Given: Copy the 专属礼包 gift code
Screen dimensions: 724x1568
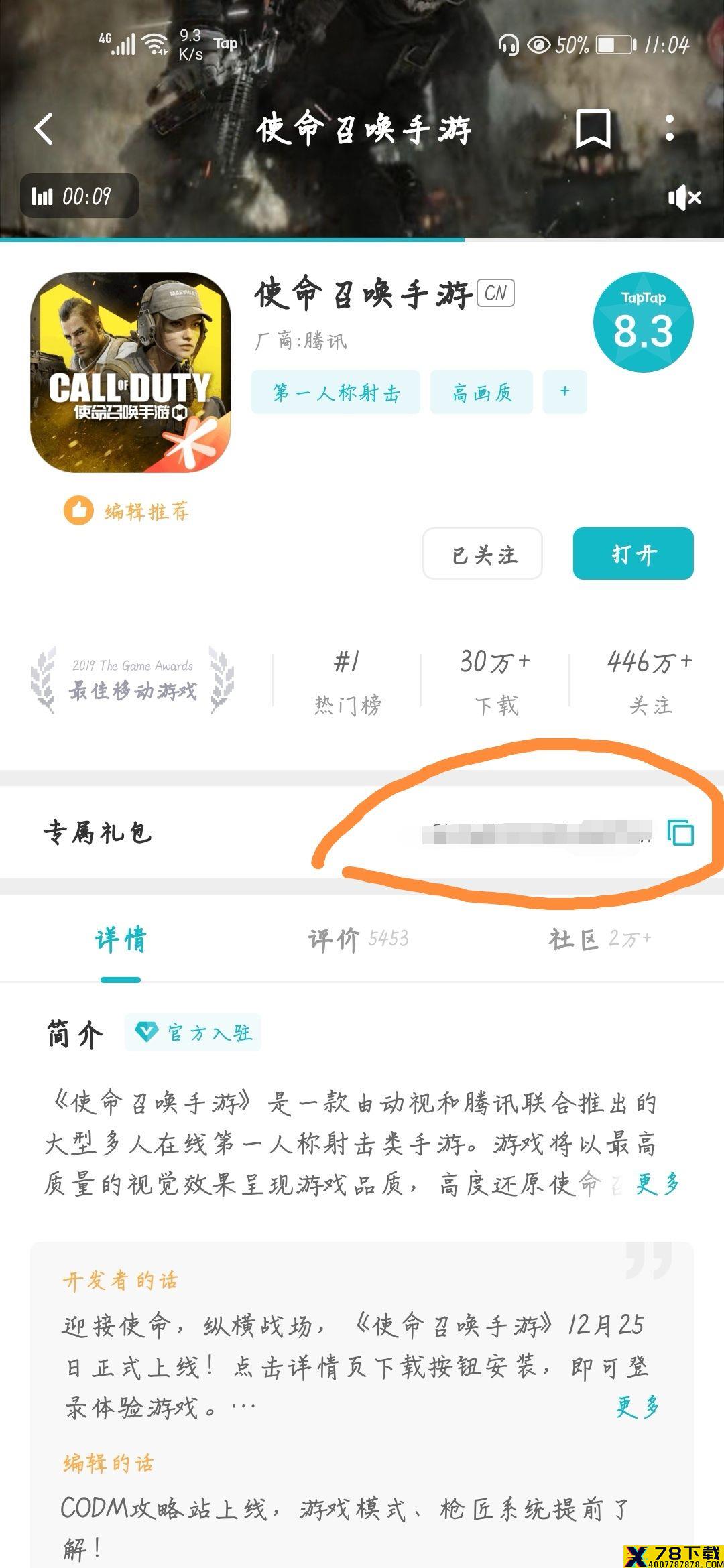Looking at the screenshot, I should [680, 832].
